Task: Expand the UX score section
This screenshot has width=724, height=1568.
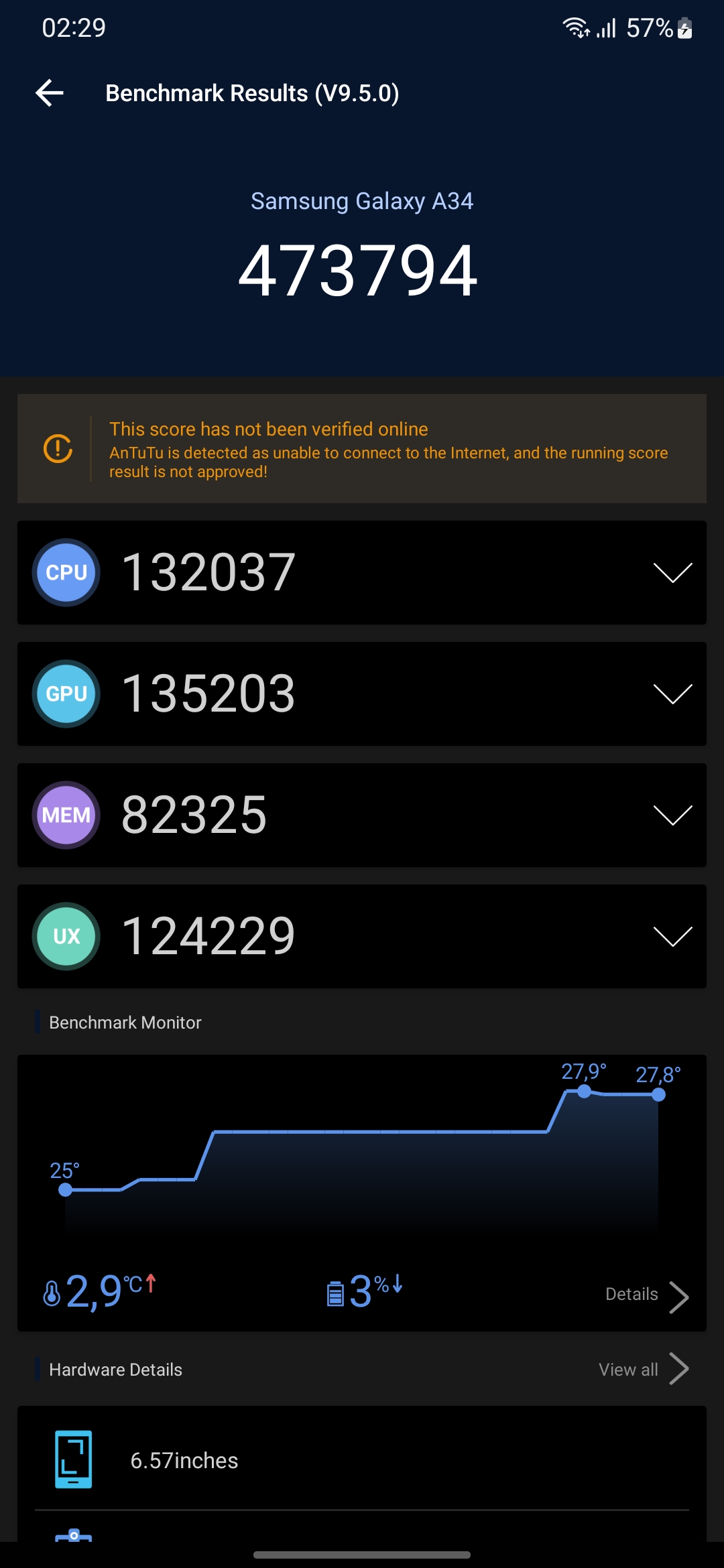Action: pos(672,937)
